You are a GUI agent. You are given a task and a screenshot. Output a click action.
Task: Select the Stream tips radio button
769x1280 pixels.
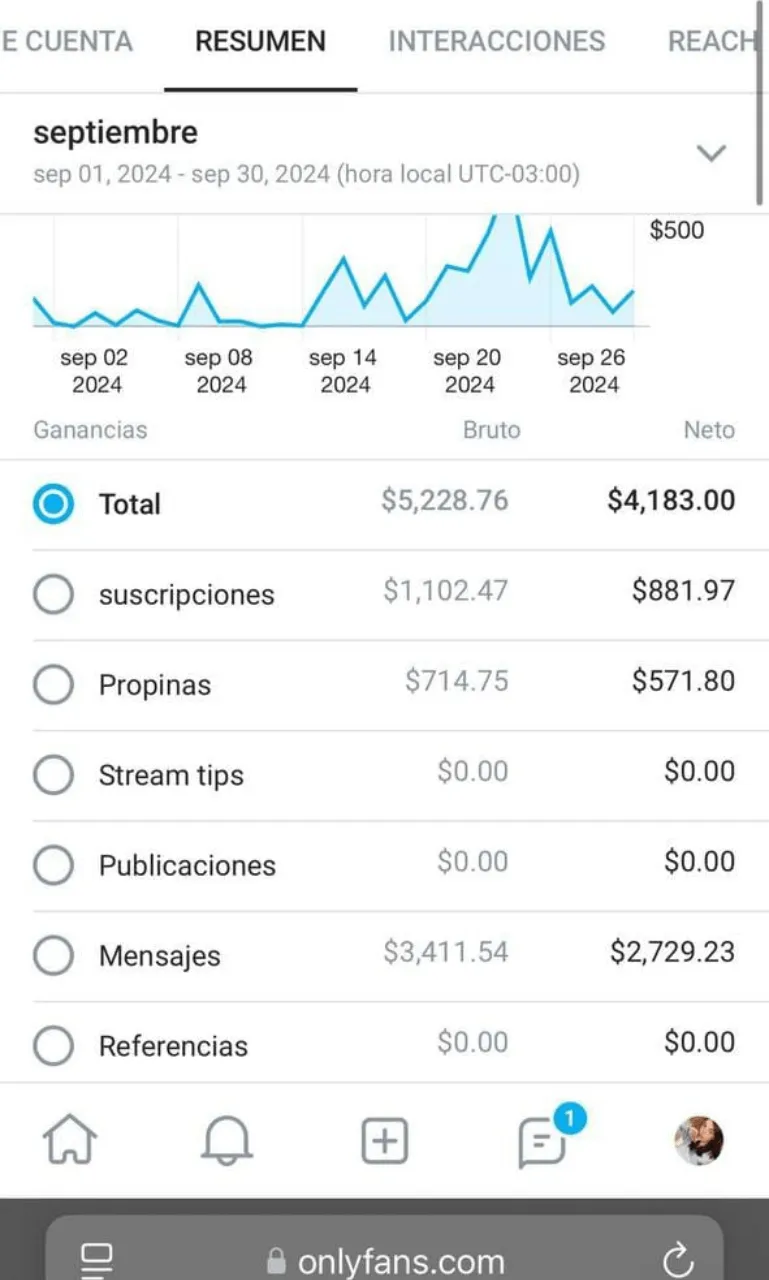point(53,775)
